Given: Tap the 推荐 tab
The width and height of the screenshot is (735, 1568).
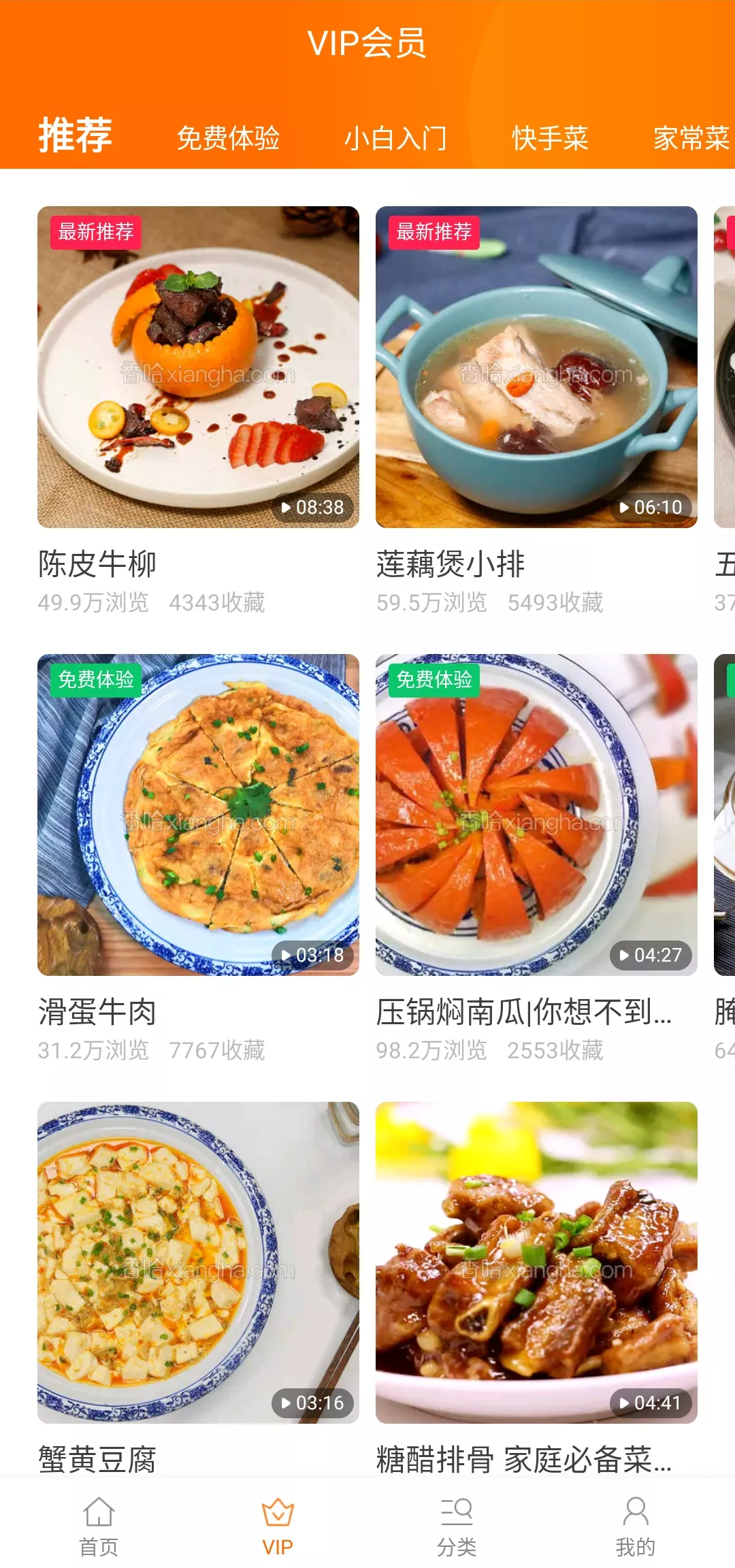Looking at the screenshot, I should pyautogui.click(x=75, y=135).
